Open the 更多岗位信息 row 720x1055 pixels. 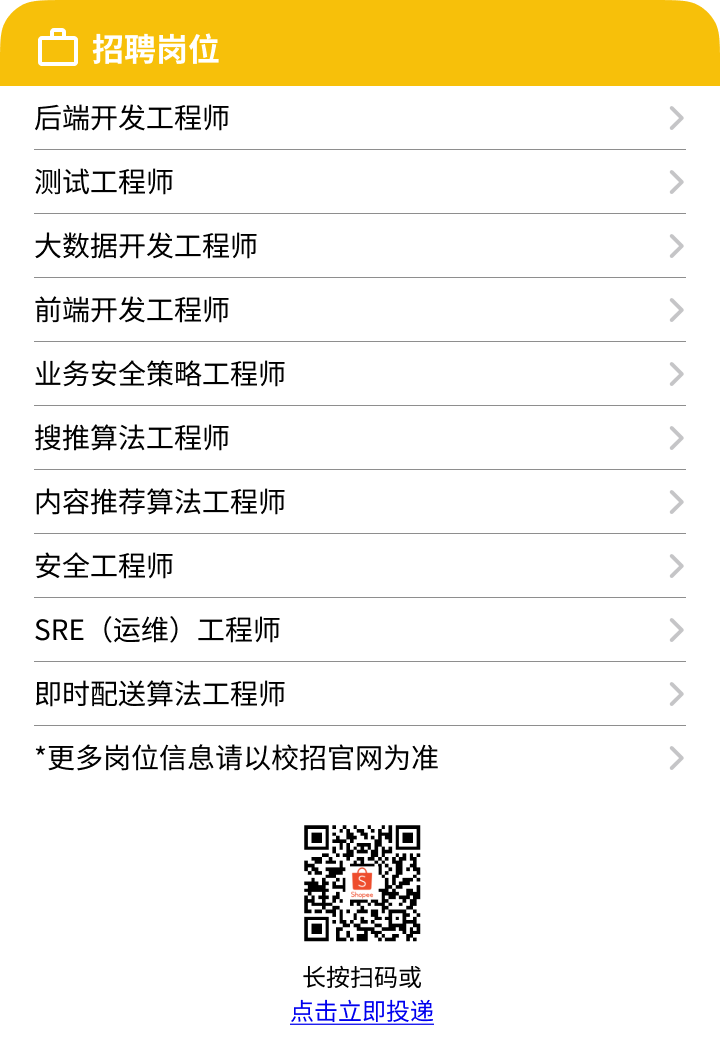(x=359, y=758)
